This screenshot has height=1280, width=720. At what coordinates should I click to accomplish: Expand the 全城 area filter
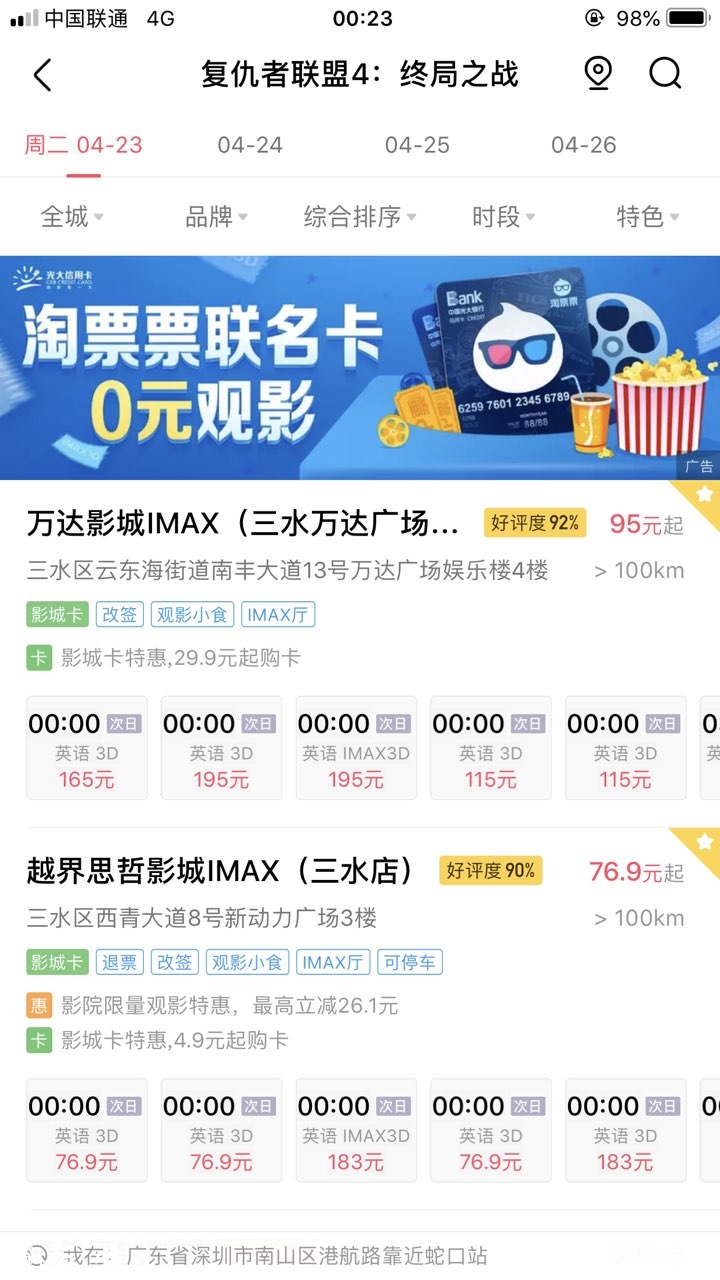(72, 216)
